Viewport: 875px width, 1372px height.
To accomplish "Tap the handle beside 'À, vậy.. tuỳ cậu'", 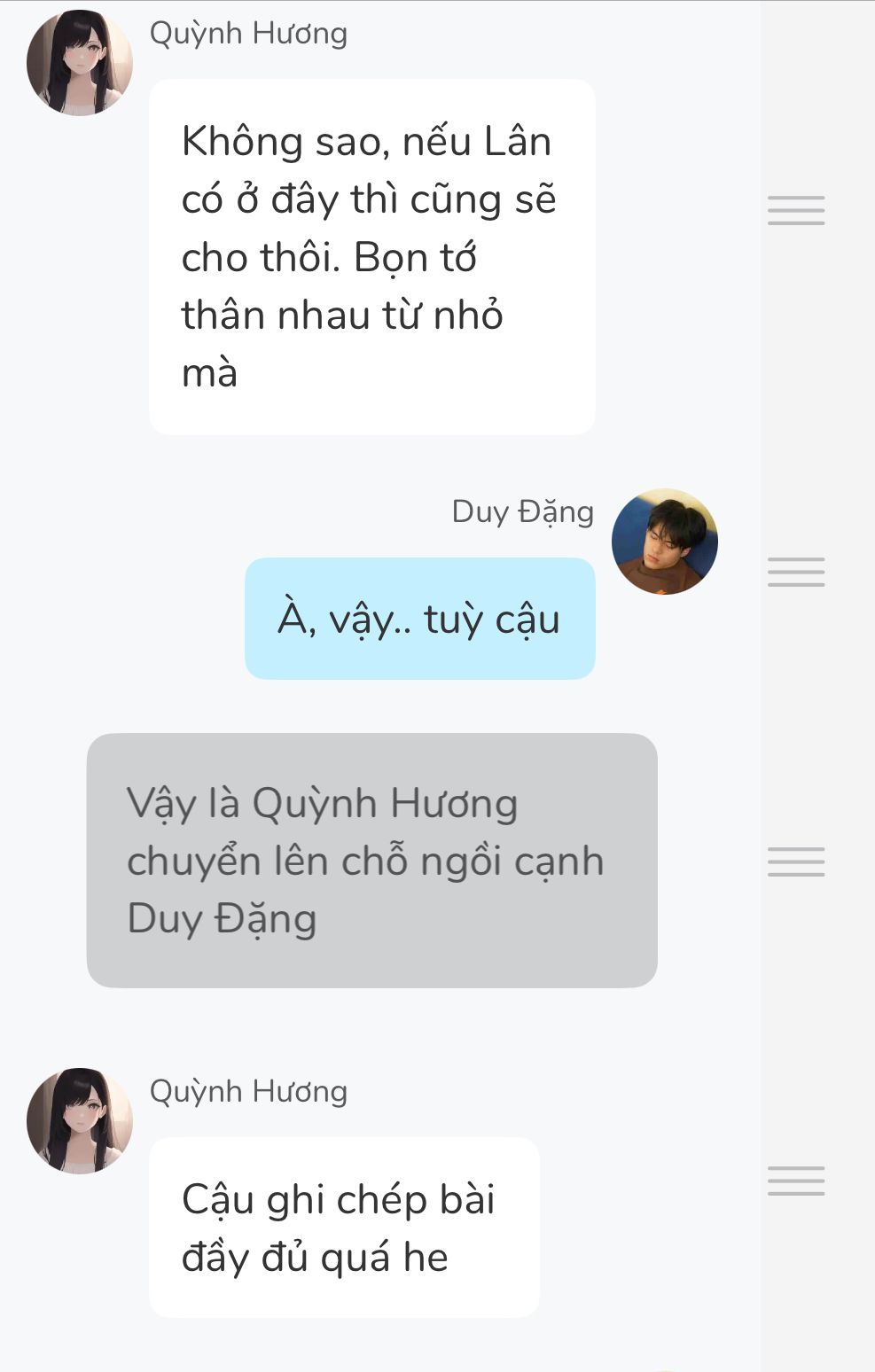I will click(795, 572).
